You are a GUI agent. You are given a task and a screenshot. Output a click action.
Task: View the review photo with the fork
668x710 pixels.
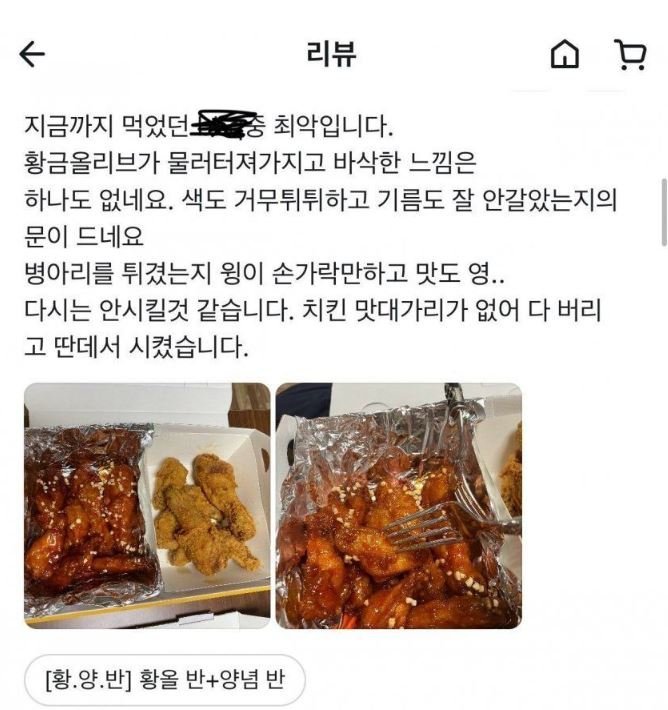coord(398,505)
